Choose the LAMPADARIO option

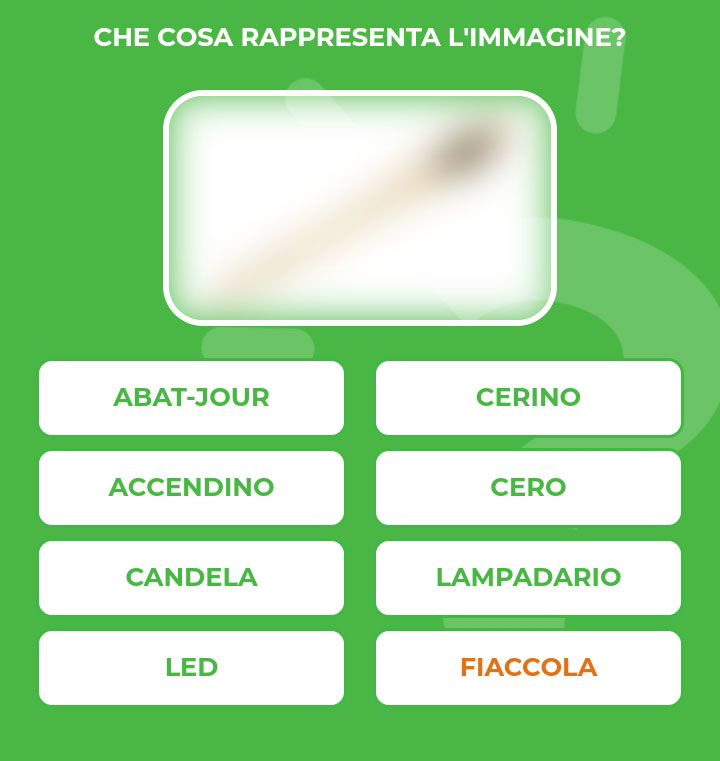tap(528, 577)
